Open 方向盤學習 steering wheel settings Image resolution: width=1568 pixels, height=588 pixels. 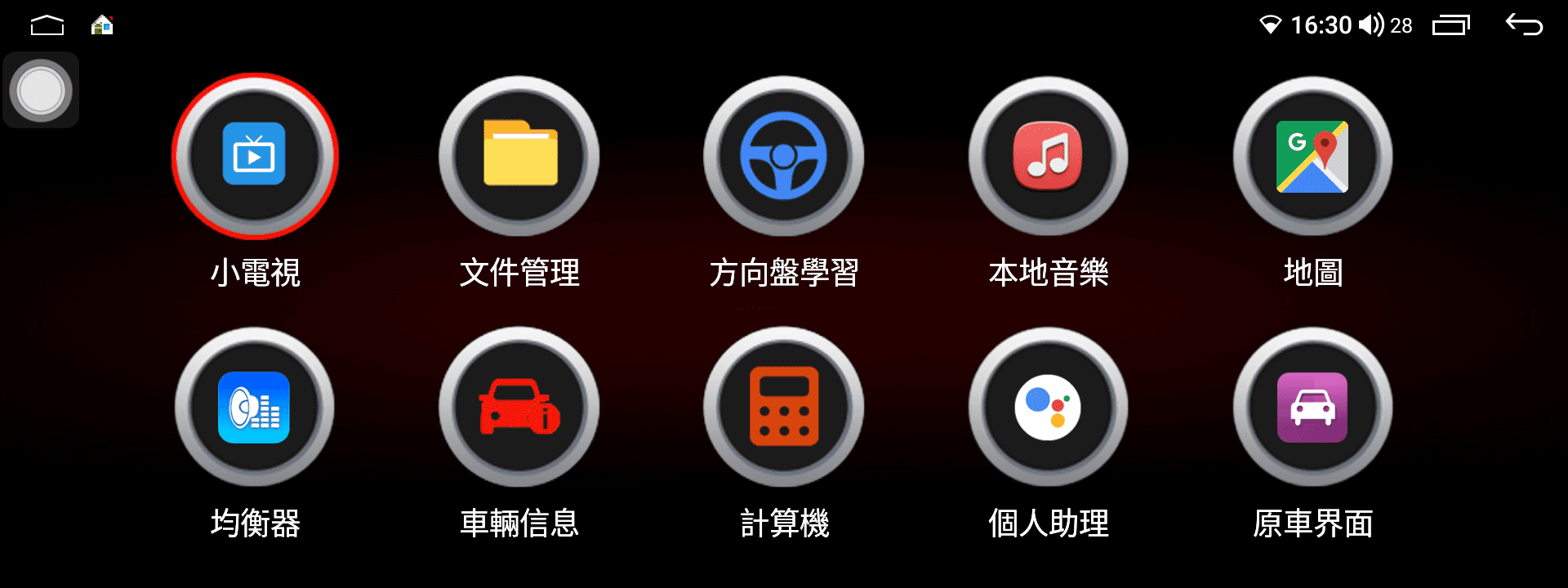click(x=783, y=156)
